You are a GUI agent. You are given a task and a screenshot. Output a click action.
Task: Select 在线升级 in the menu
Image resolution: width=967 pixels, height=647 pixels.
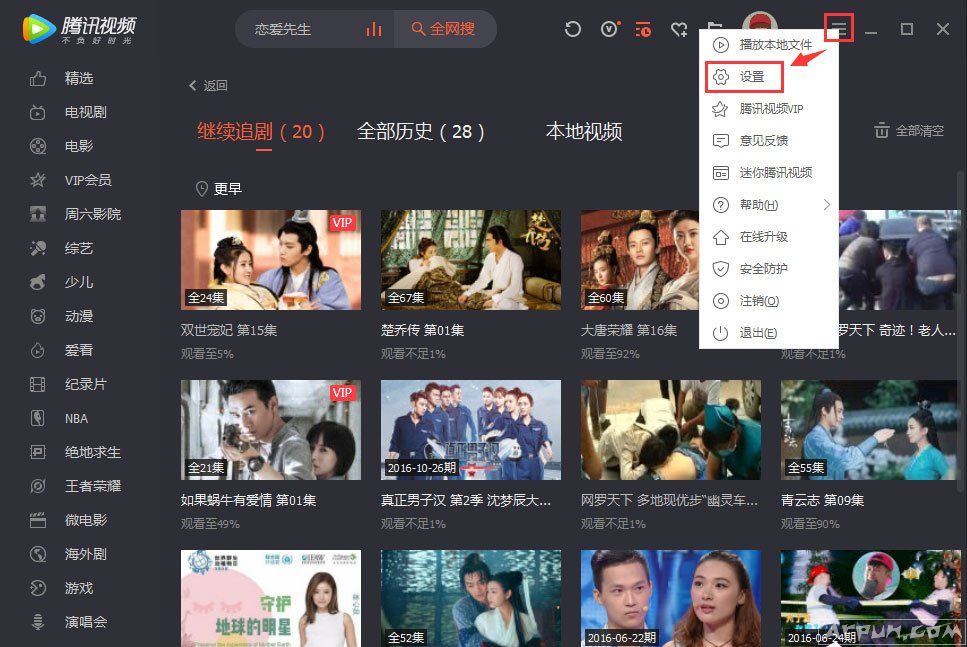coord(763,237)
